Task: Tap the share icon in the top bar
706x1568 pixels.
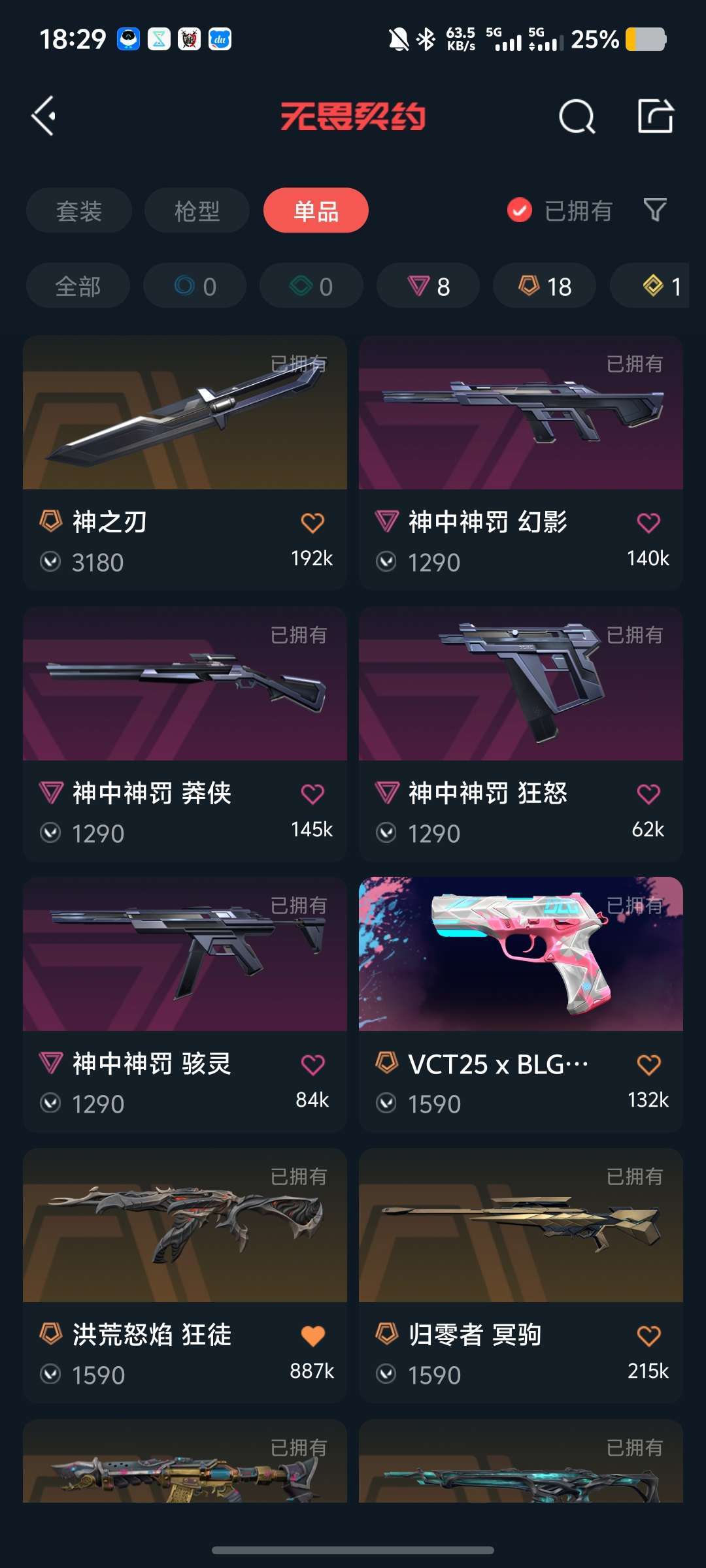Action: pyautogui.click(x=658, y=116)
